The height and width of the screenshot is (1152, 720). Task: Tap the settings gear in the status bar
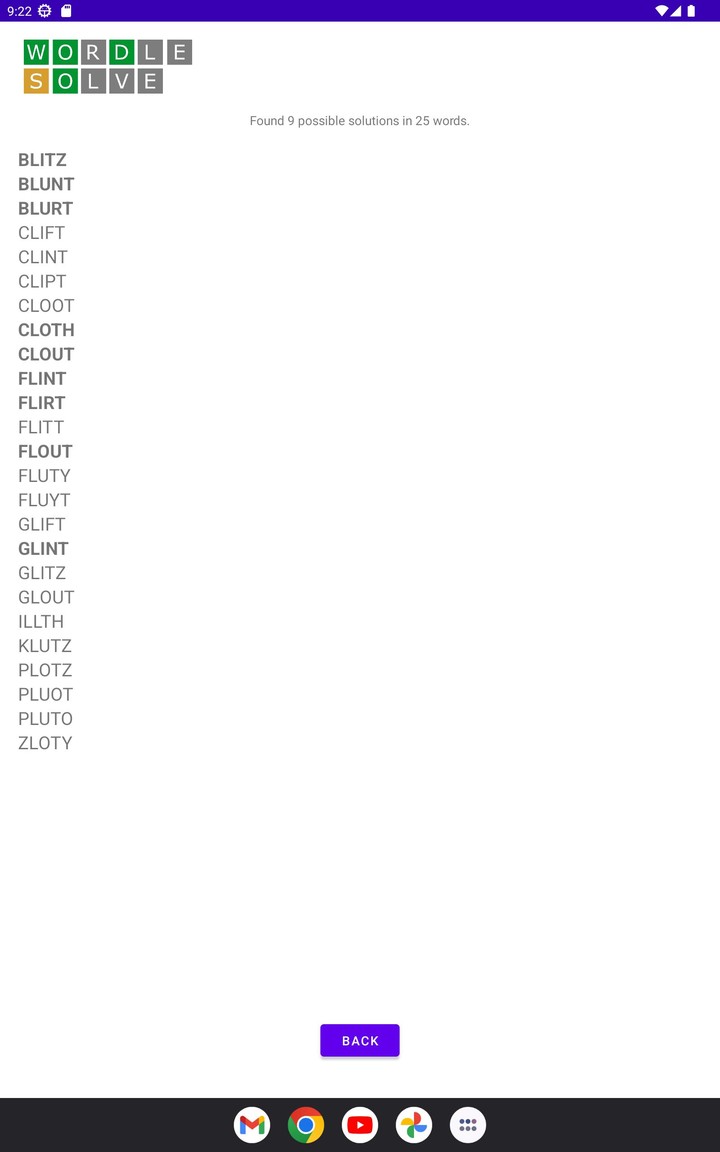[42, 13]
